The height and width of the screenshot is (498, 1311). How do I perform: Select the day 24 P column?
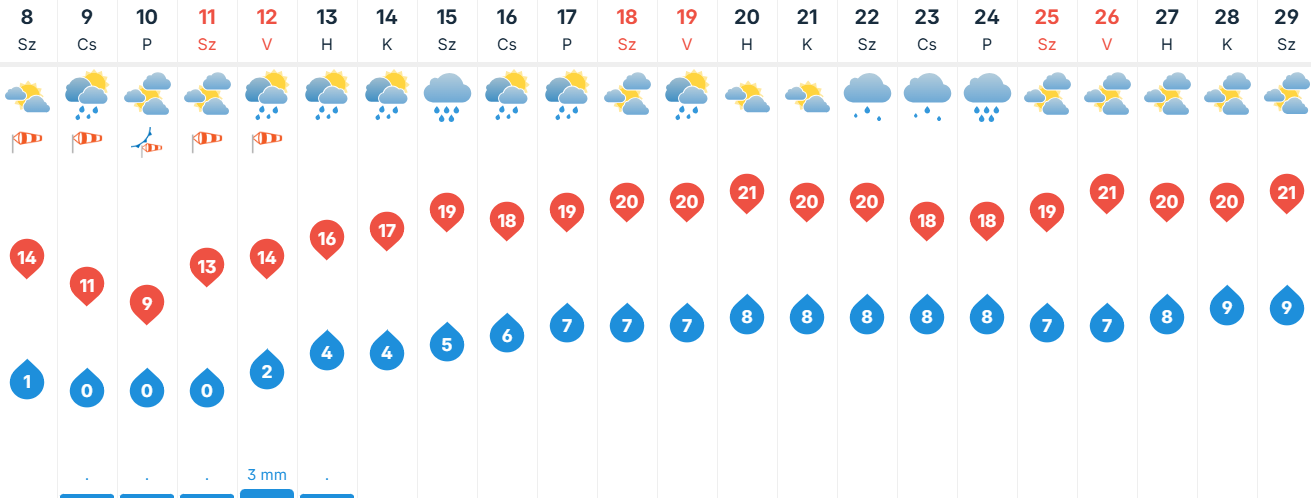[x=987, y=30]
